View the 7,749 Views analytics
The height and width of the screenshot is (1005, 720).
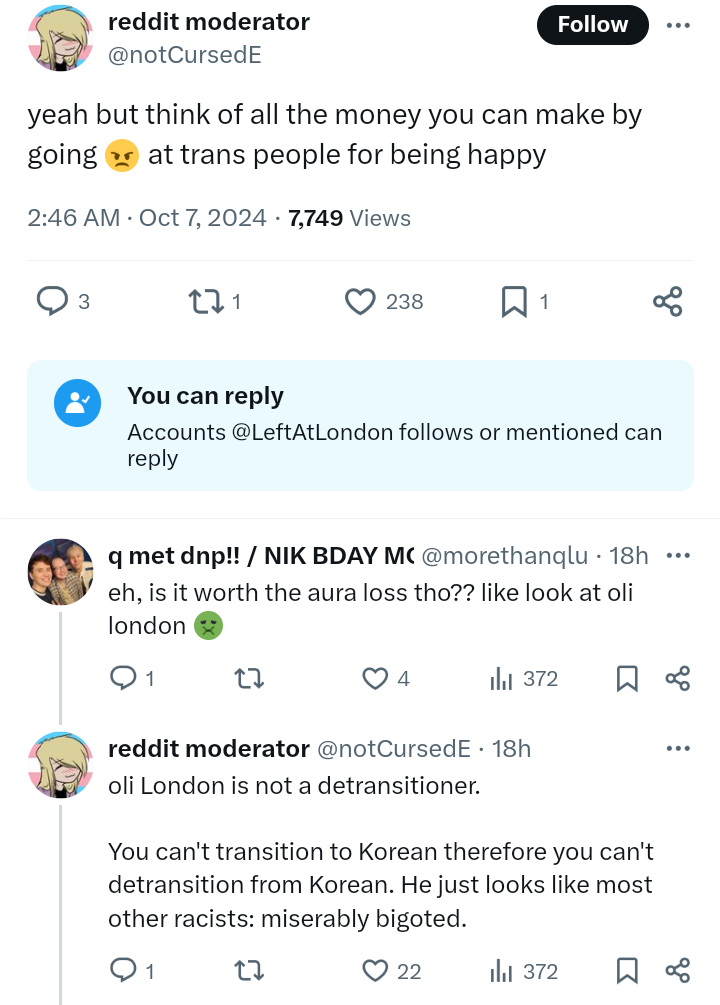click(x=349, y=217)
